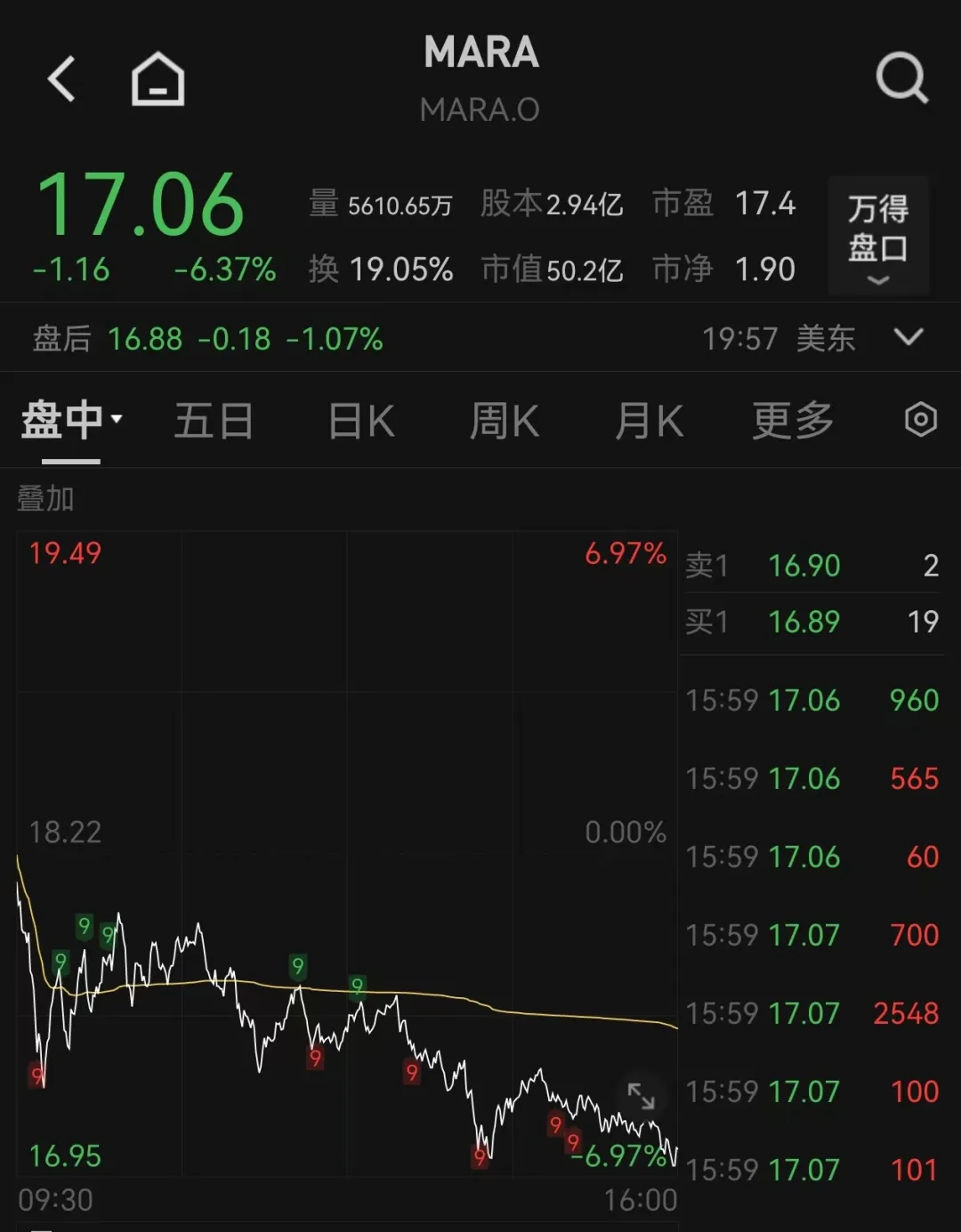Open the 周K weekly chart view
The image size is (961, 1232).
[504, 420]
